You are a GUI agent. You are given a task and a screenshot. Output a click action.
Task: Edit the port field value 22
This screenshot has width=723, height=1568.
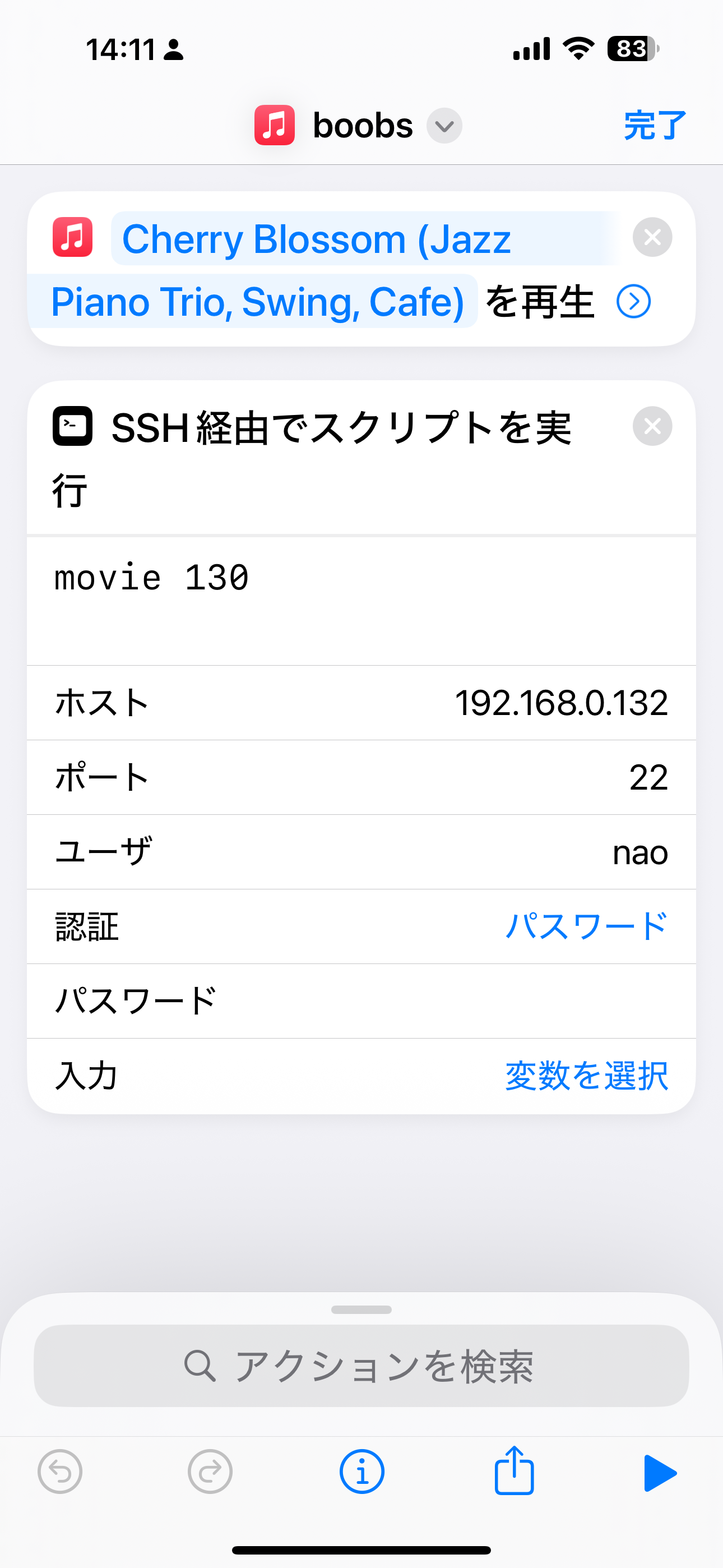(x=647, y=777)
